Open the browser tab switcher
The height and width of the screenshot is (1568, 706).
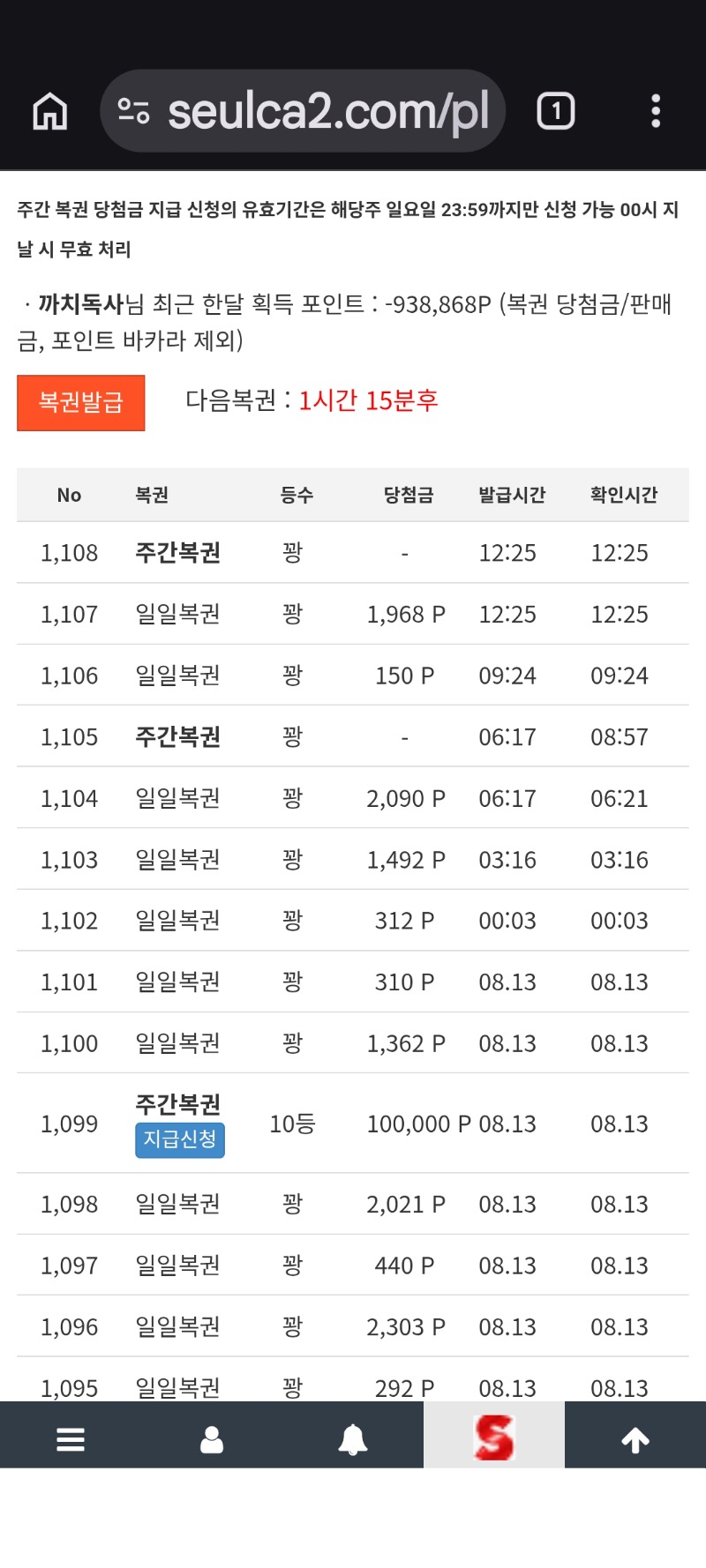[x=556, y=111]
